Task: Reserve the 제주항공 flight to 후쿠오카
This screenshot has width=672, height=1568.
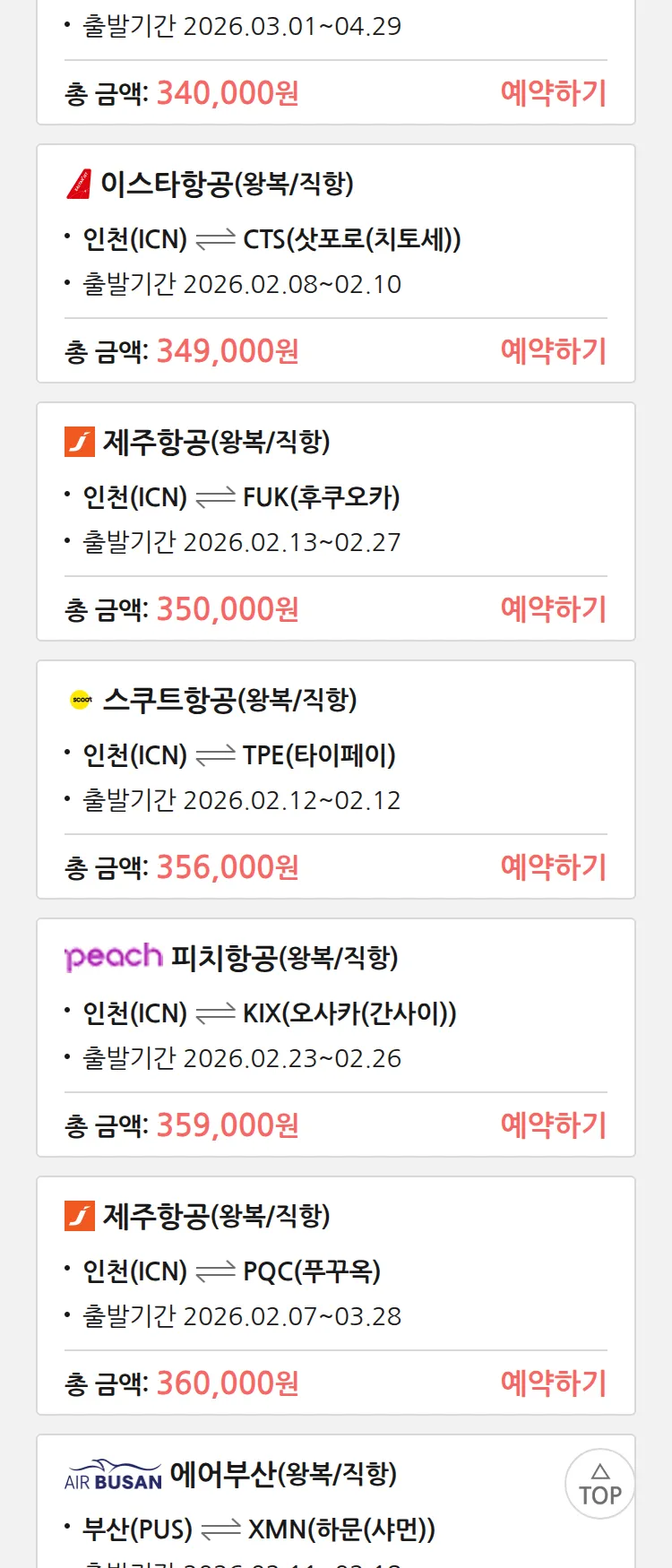Action: 553,609
